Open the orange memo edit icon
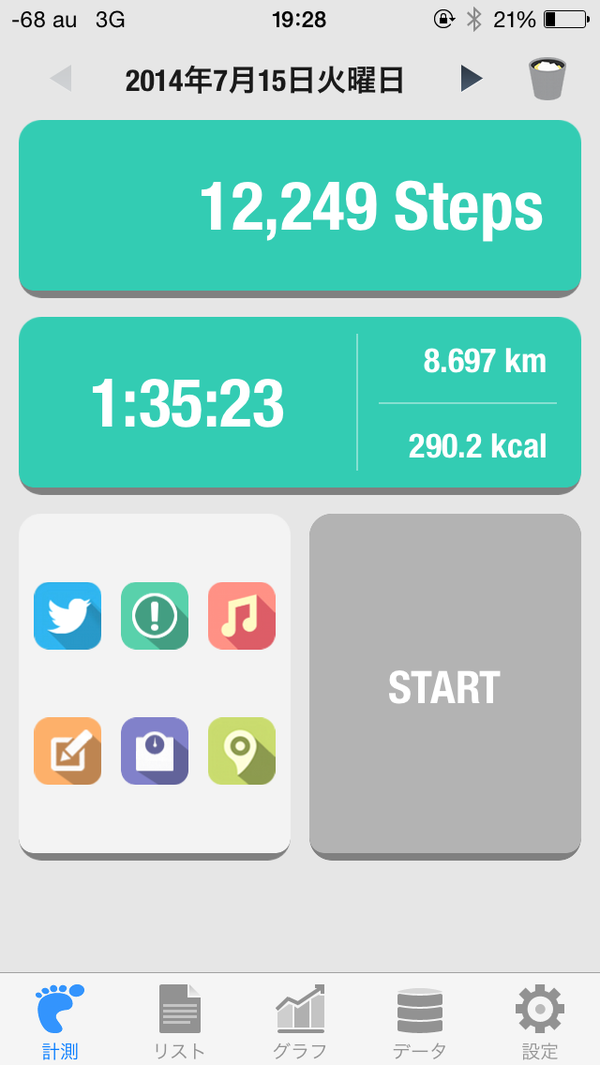Image resolution: width=600 pixels, height=1065 pixels. (x=67, y=751)
